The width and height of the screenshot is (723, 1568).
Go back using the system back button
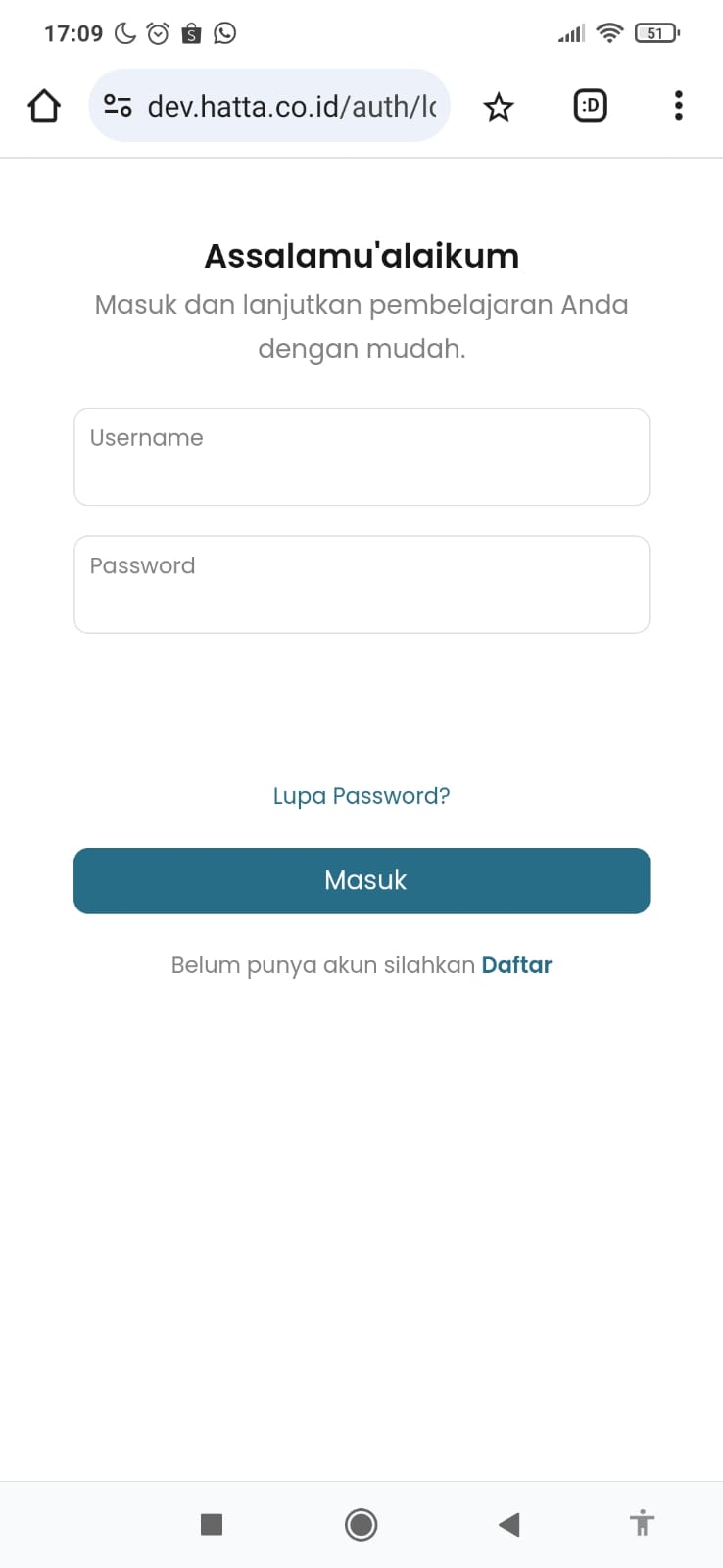click(x=508, y=1524)
